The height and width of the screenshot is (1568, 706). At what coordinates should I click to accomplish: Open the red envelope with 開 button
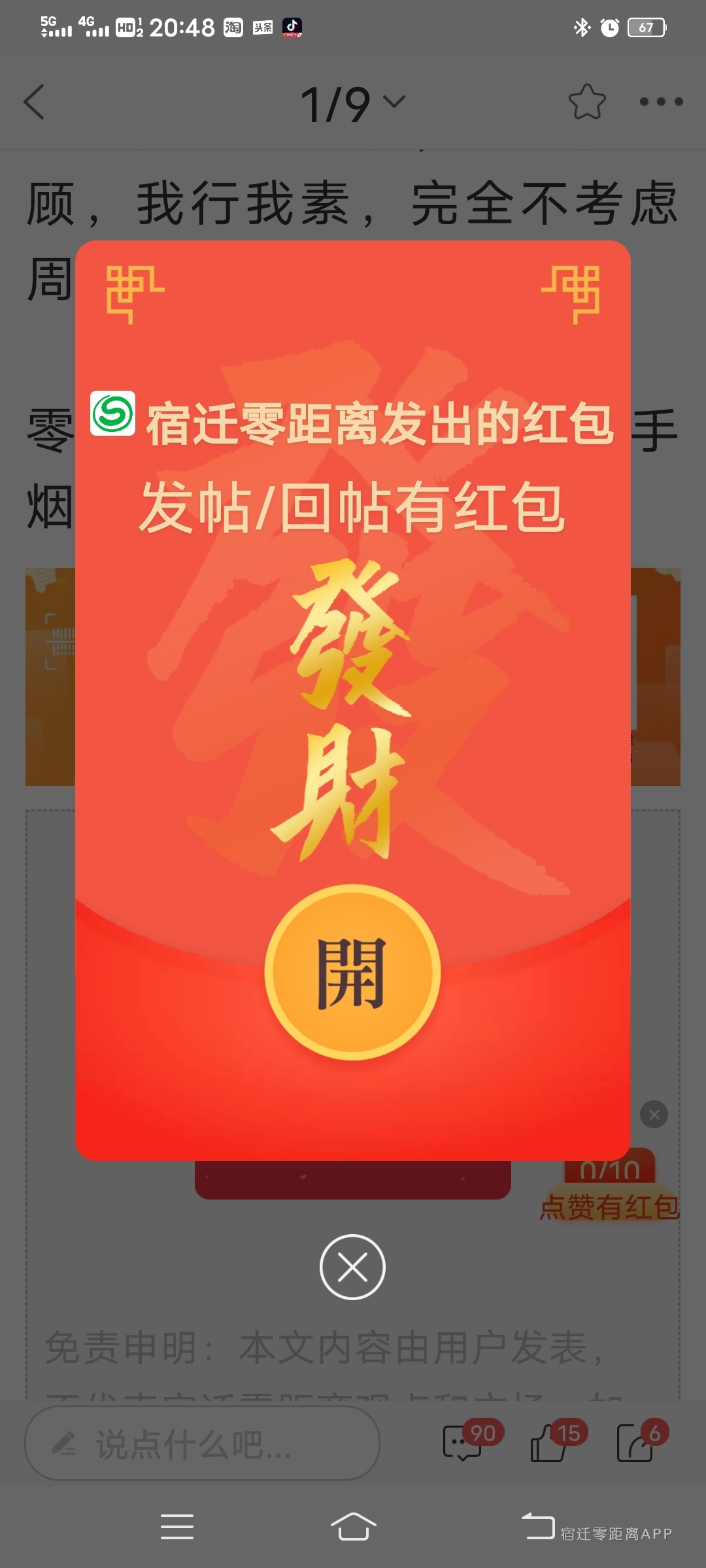pos(352,972)
